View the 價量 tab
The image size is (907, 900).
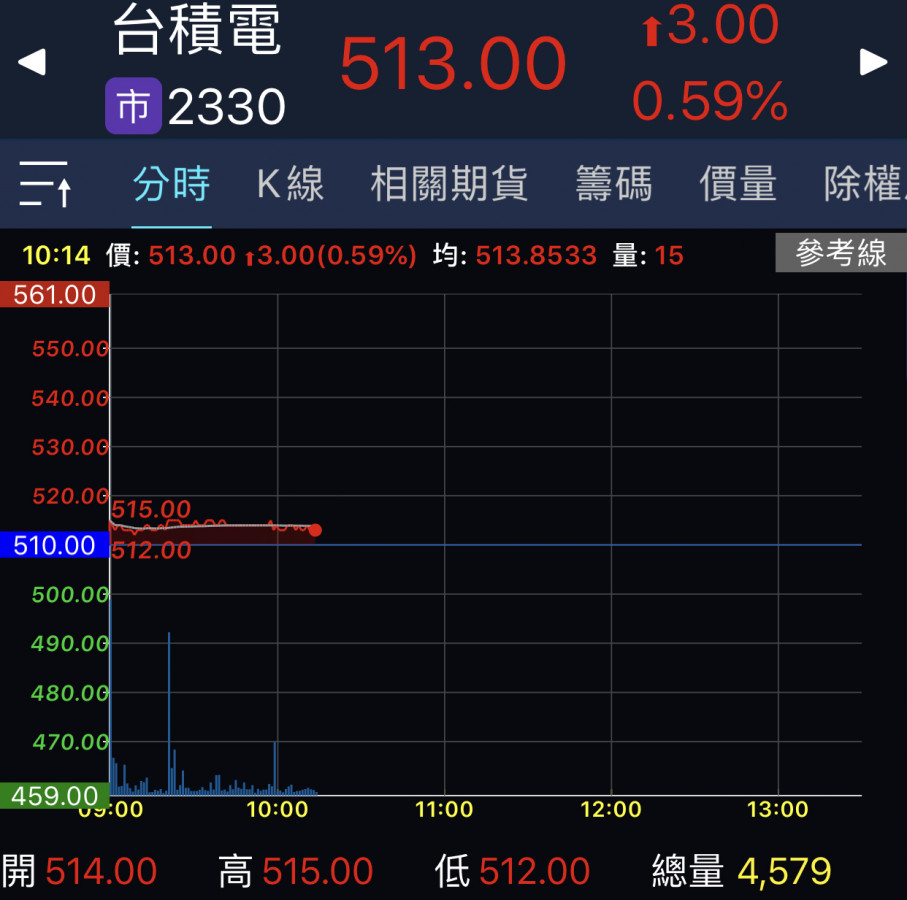738,185
